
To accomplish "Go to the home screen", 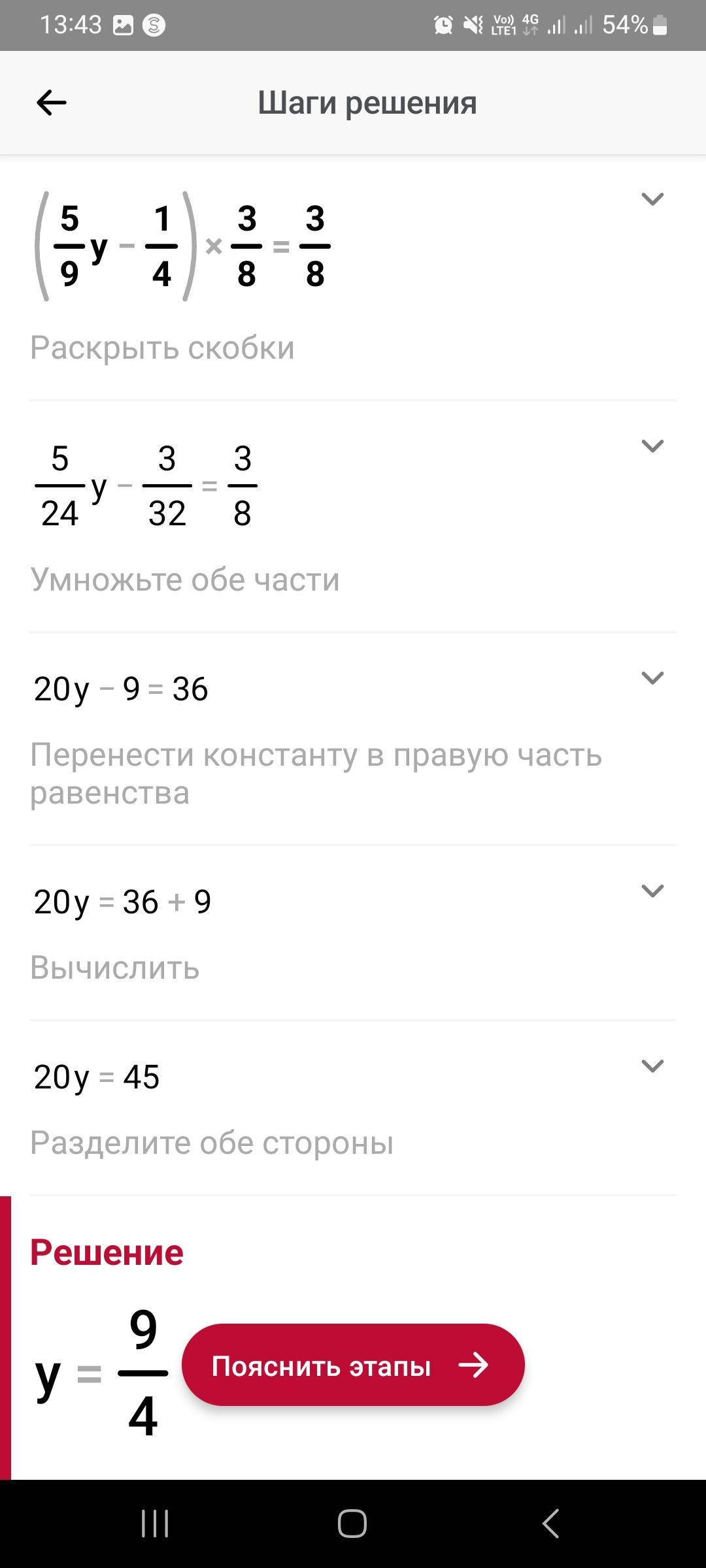I will coord(352,1524).
